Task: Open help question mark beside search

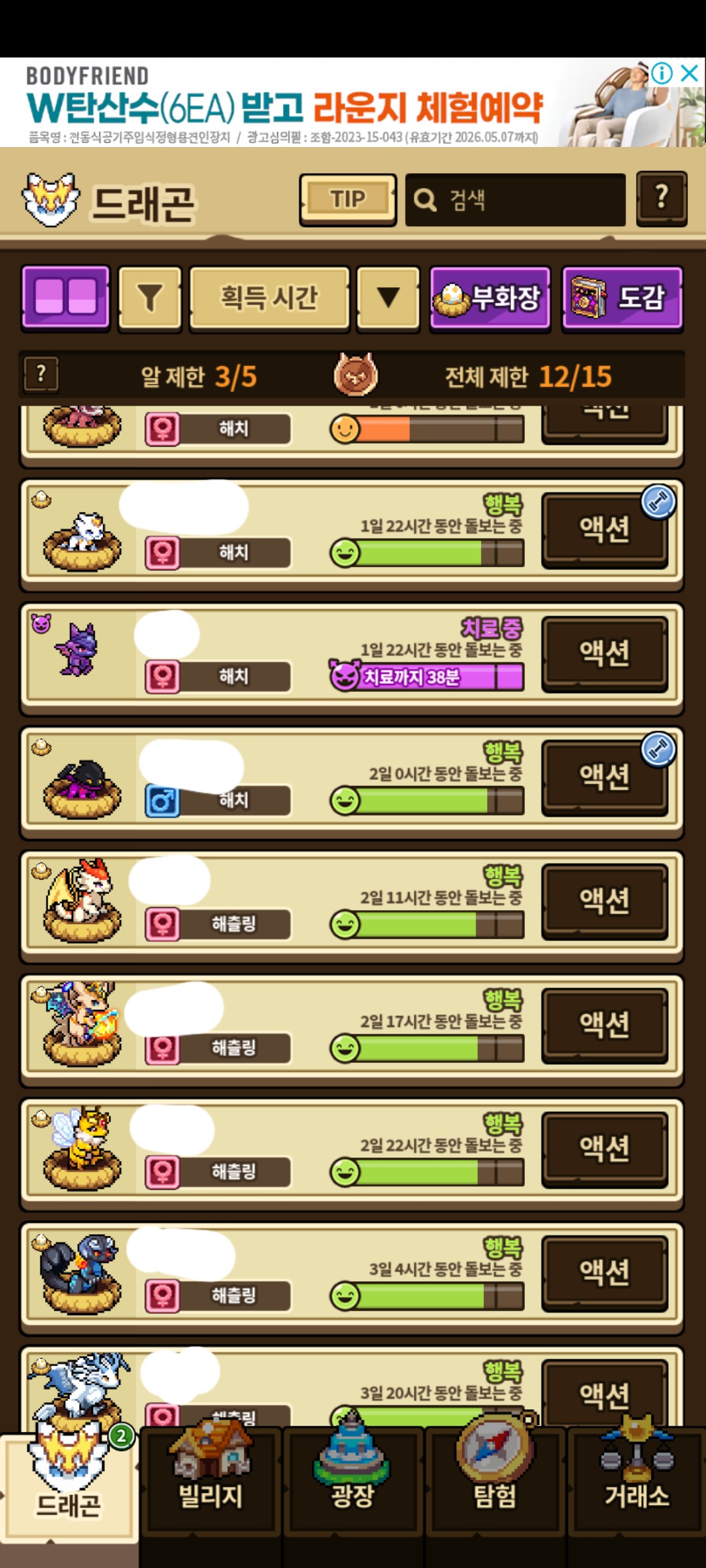Action: point(661,199)
